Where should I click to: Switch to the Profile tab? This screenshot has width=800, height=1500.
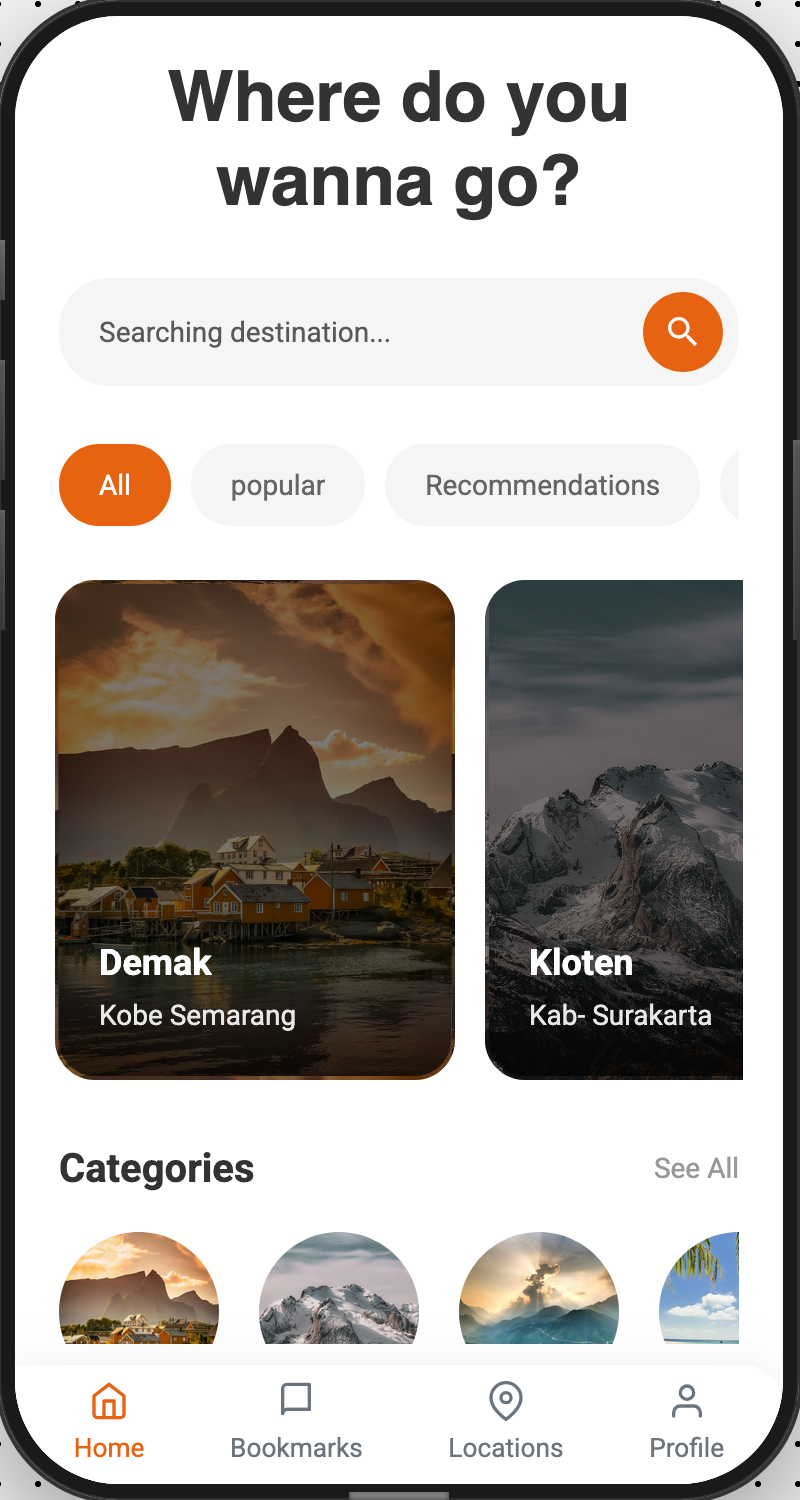(686, 1421)
